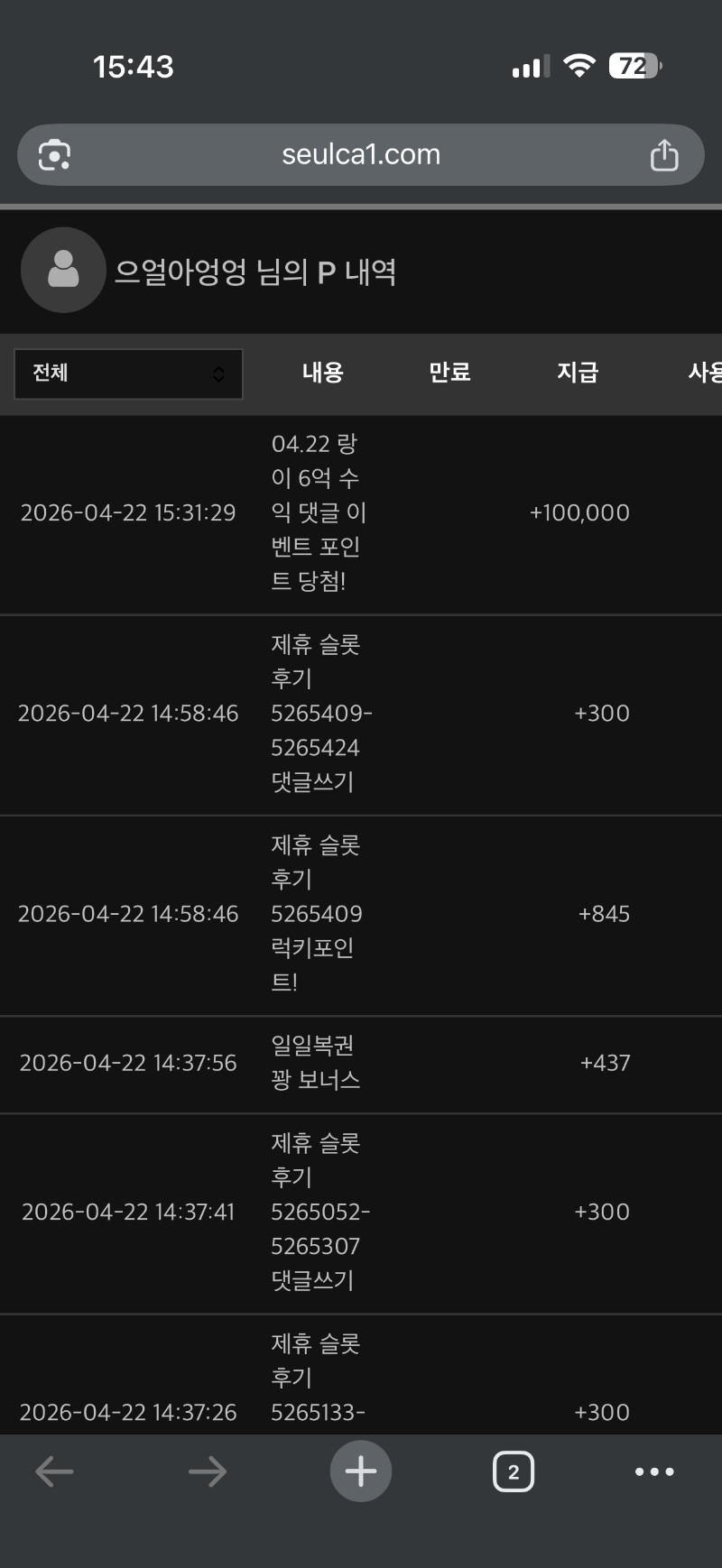722x1568 pixels.
Task: Tap the seulca1.com address bar
Action: (x=361, y=155)
